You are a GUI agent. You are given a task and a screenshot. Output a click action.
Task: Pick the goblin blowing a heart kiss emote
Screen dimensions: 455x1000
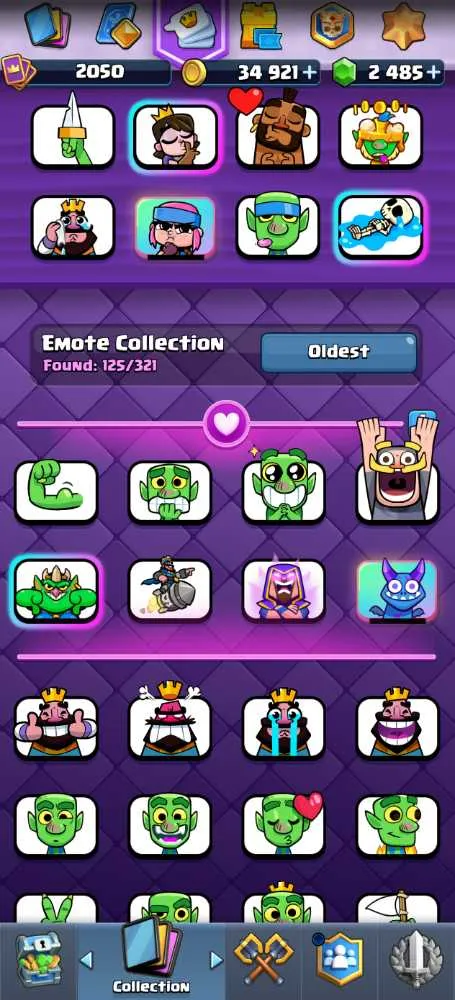[283, 825]
